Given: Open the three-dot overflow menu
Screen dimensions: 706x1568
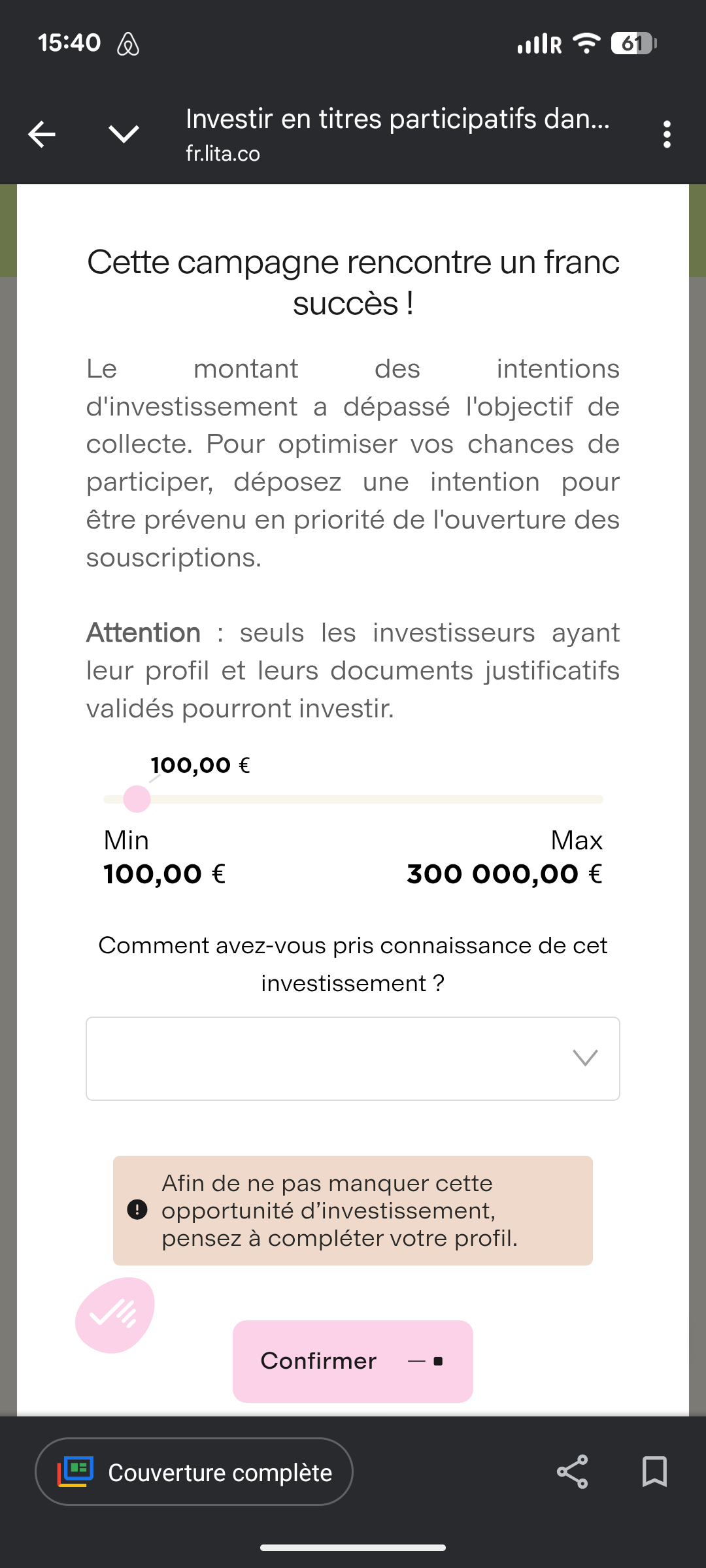Looking at the screenshot, I should coord(666,135).
